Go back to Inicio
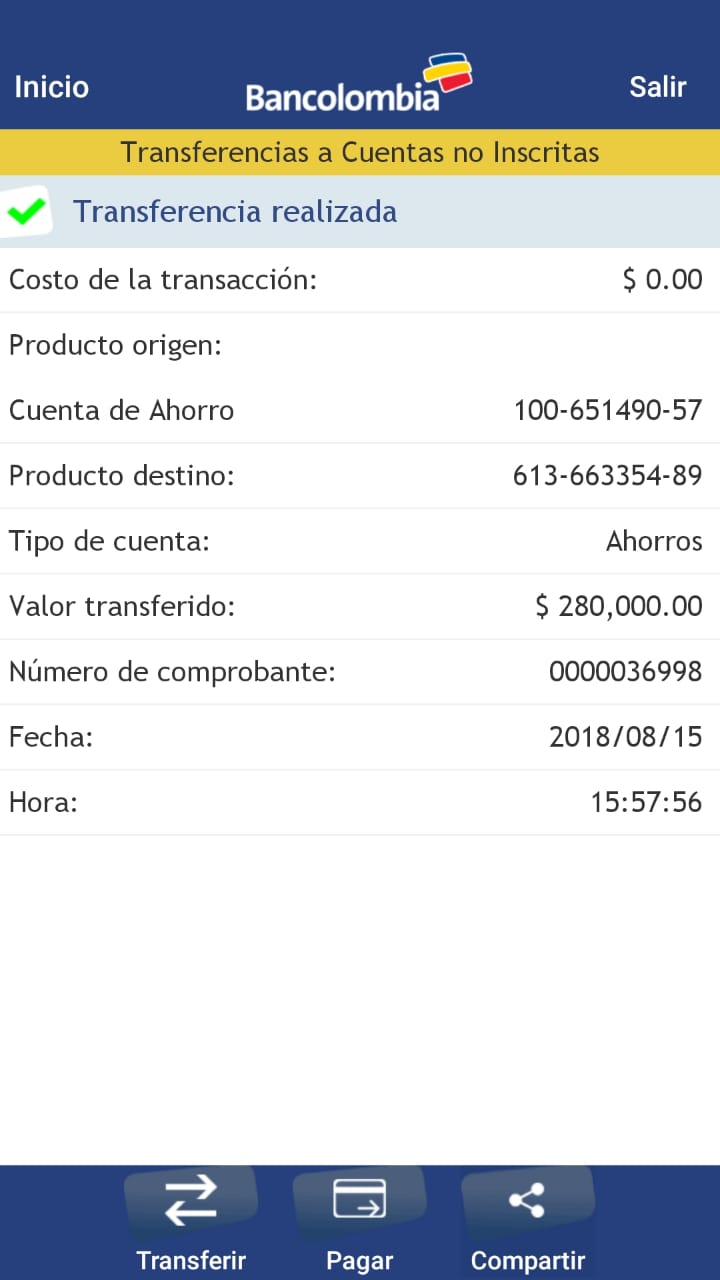Viewport: 720px width, 1280px height. [52, 87]
